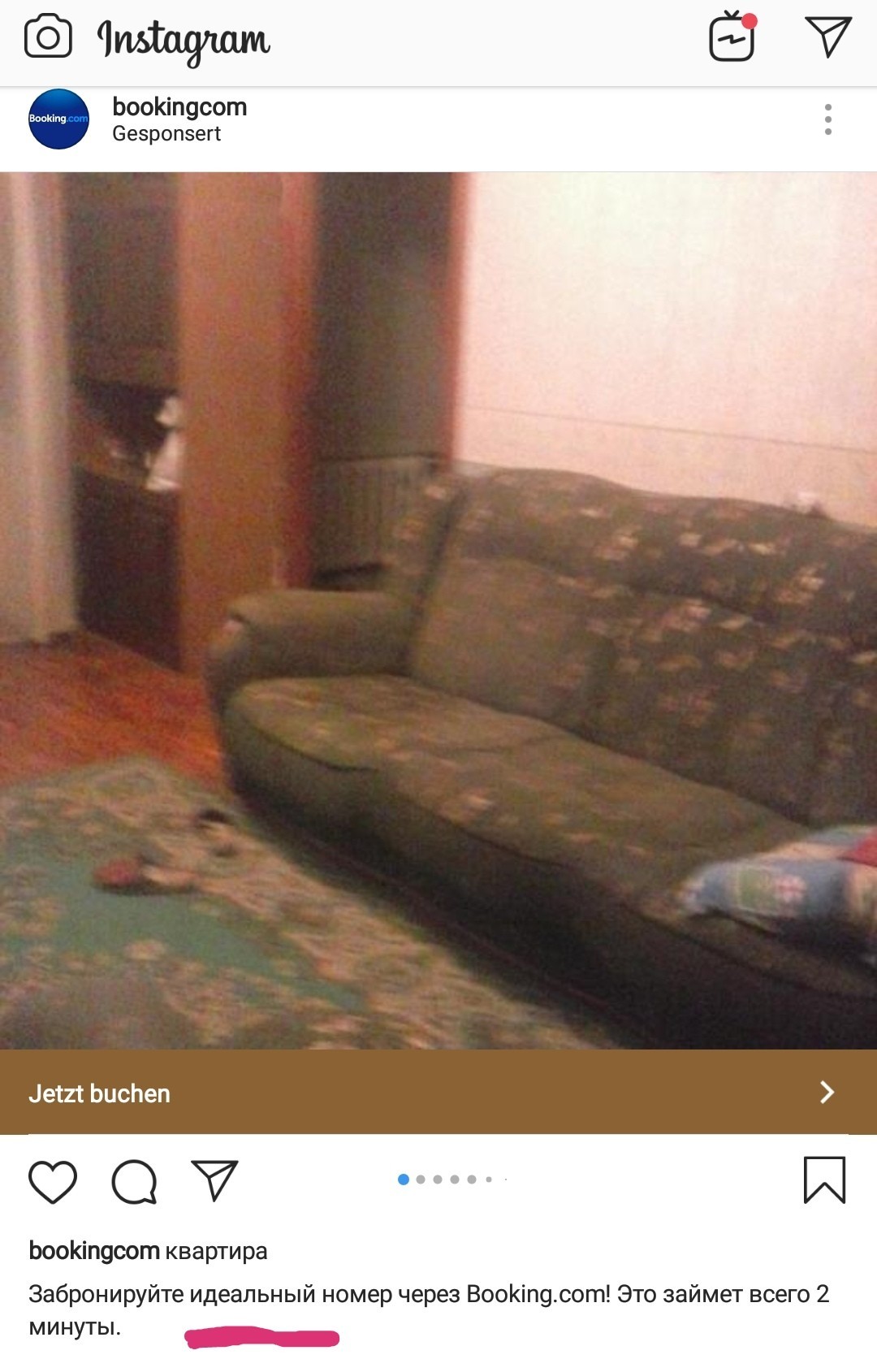Like the bookingcom post
The width and height of the screenshot is (877, 1372).
coord(53,1181)
